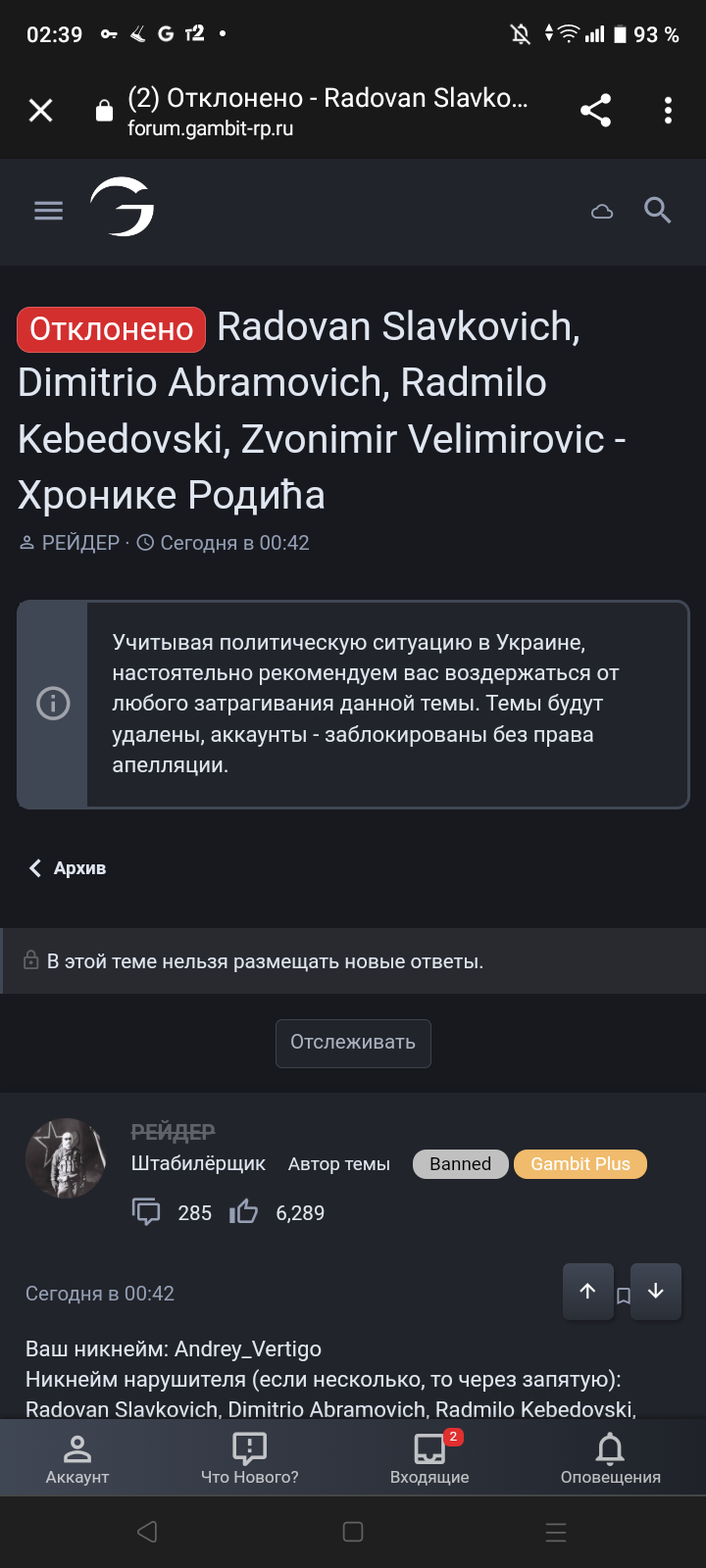Share this forum page

coord(595,111)
